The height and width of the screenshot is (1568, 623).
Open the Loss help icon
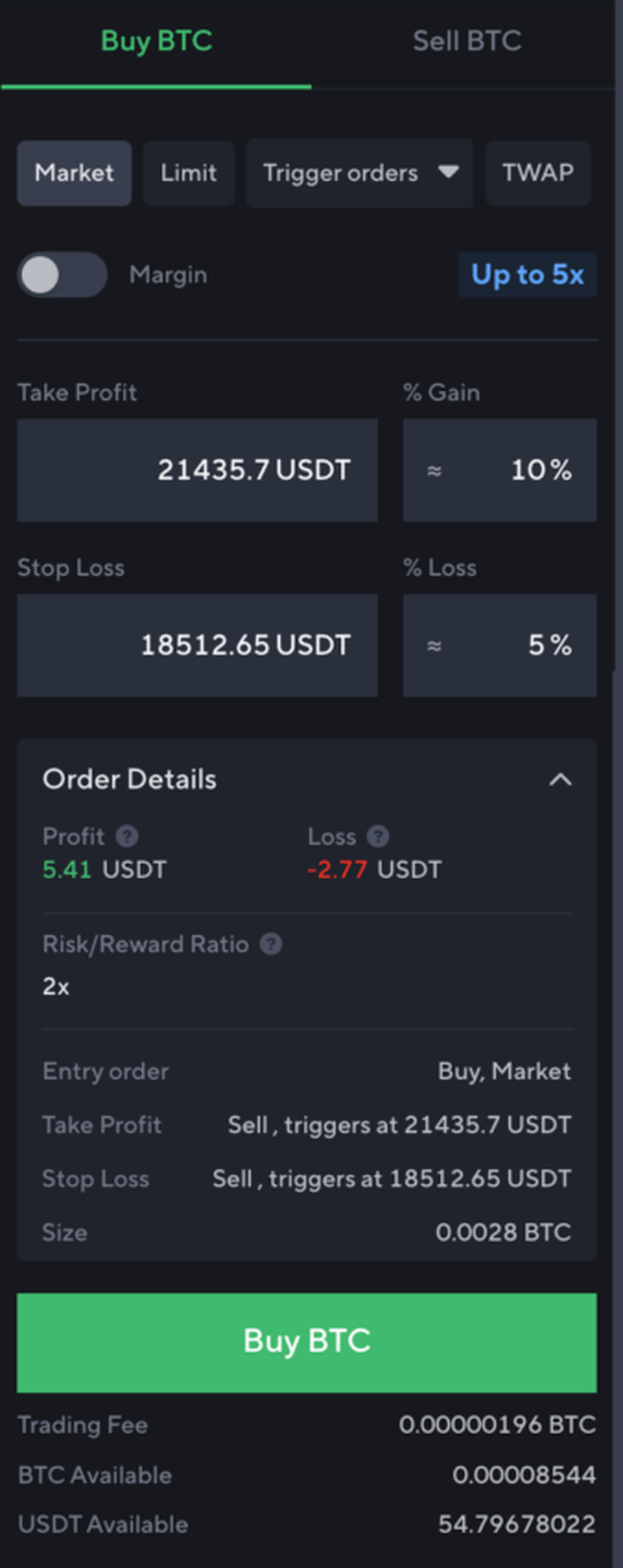(377, 836)
